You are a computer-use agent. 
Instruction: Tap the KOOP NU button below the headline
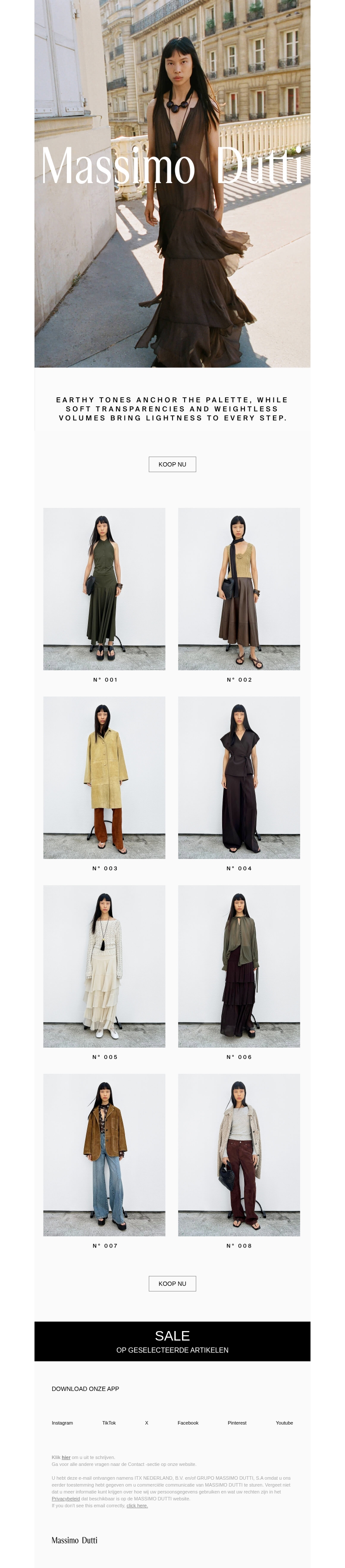pyautogui.click(x=172, y=464)
